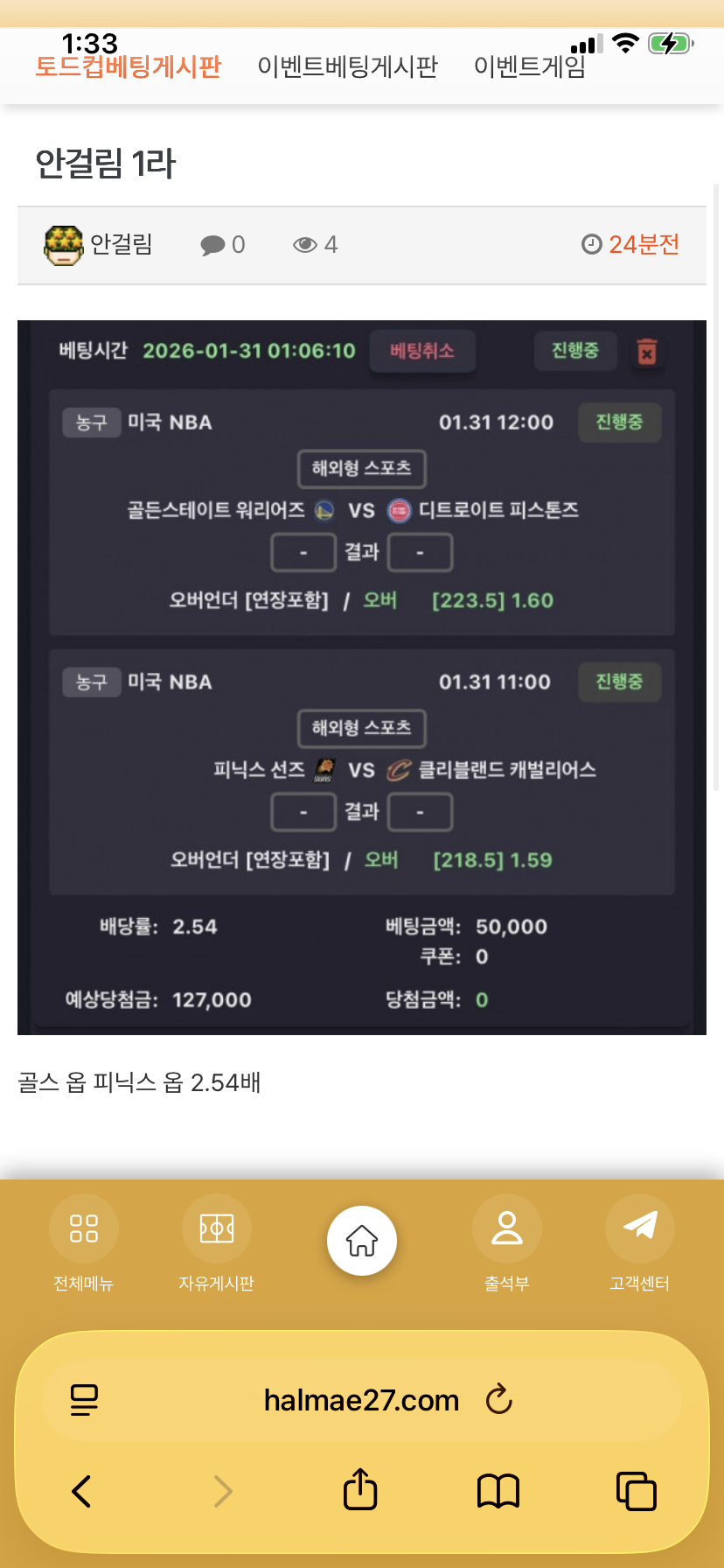Tap the halmae27.com address bar

pyautogui.click(x=361, y=1400)
